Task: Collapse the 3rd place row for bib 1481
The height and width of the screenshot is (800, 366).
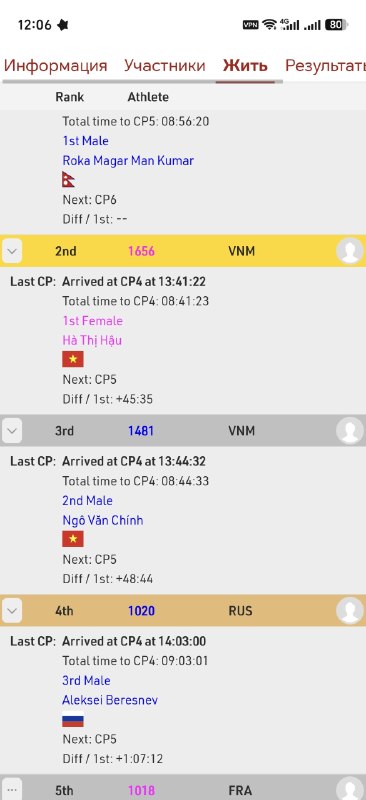Action: [12, 431]
